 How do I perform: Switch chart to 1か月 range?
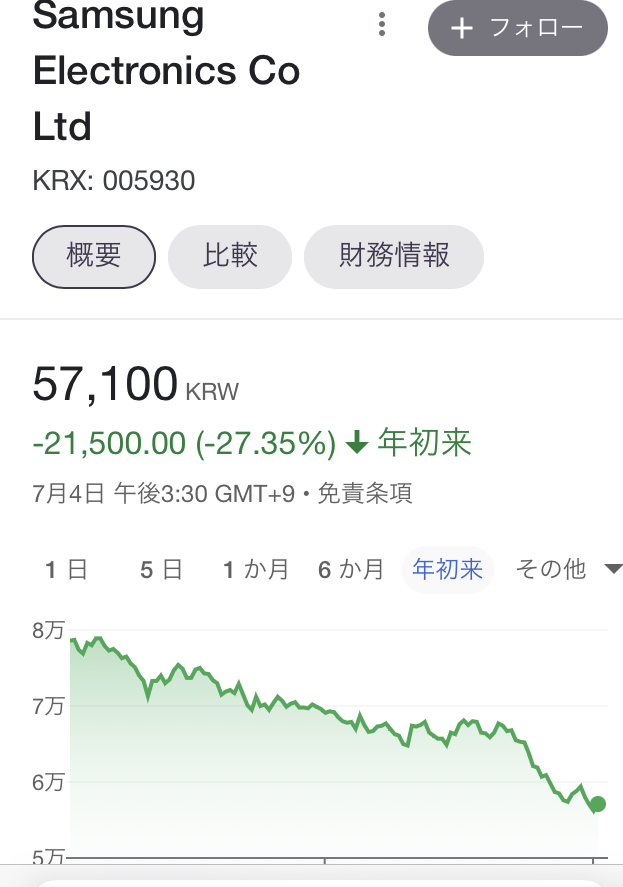pos(255,570)
